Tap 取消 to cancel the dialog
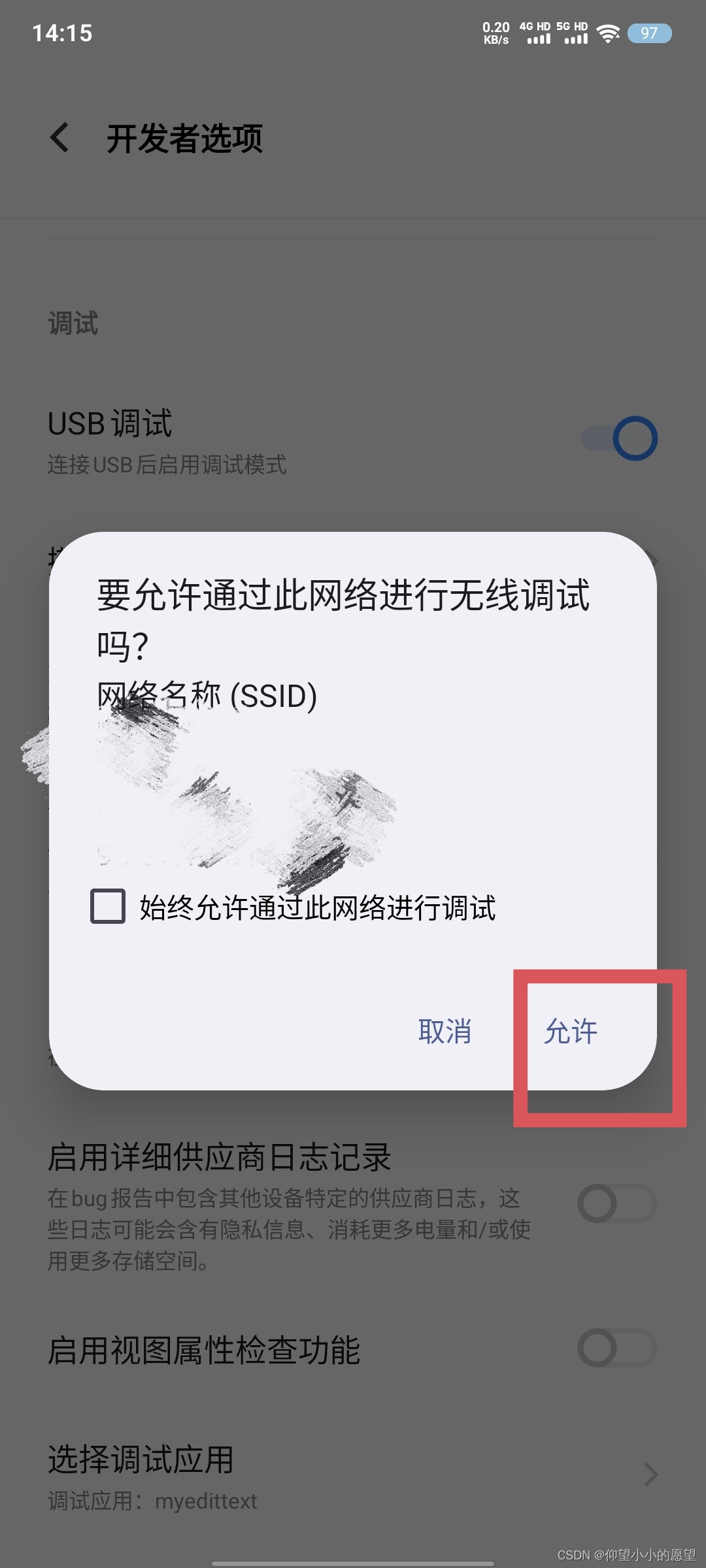 click(x=445, y=1032)
